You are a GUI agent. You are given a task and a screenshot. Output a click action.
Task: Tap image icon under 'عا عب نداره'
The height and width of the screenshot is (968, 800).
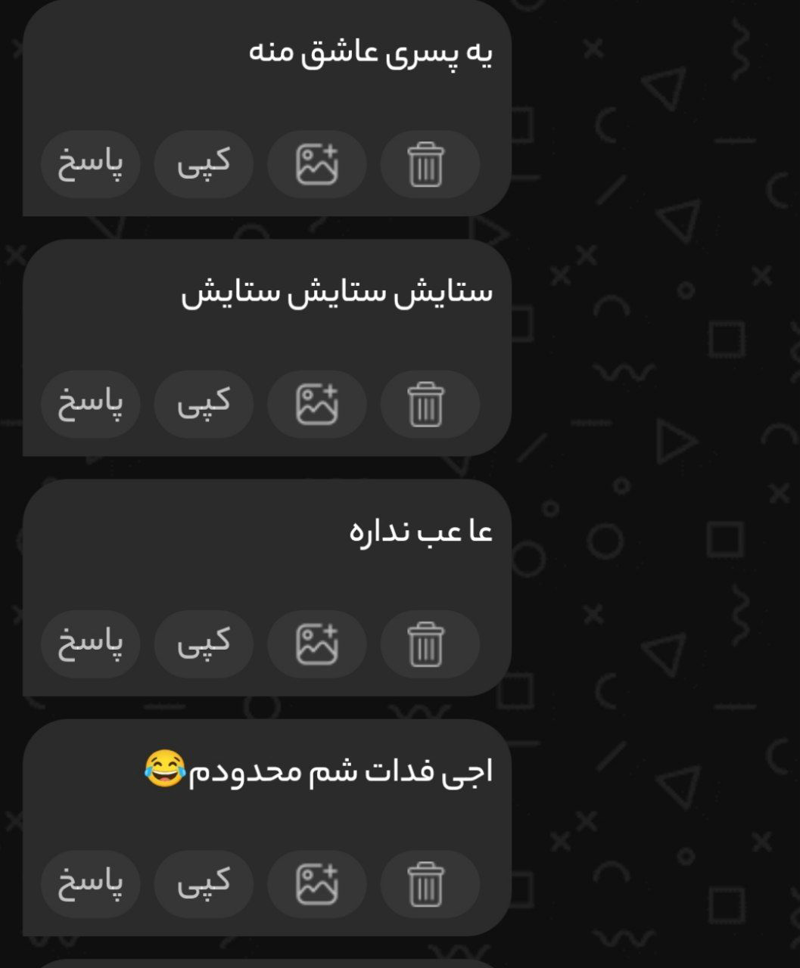[317, 644]
